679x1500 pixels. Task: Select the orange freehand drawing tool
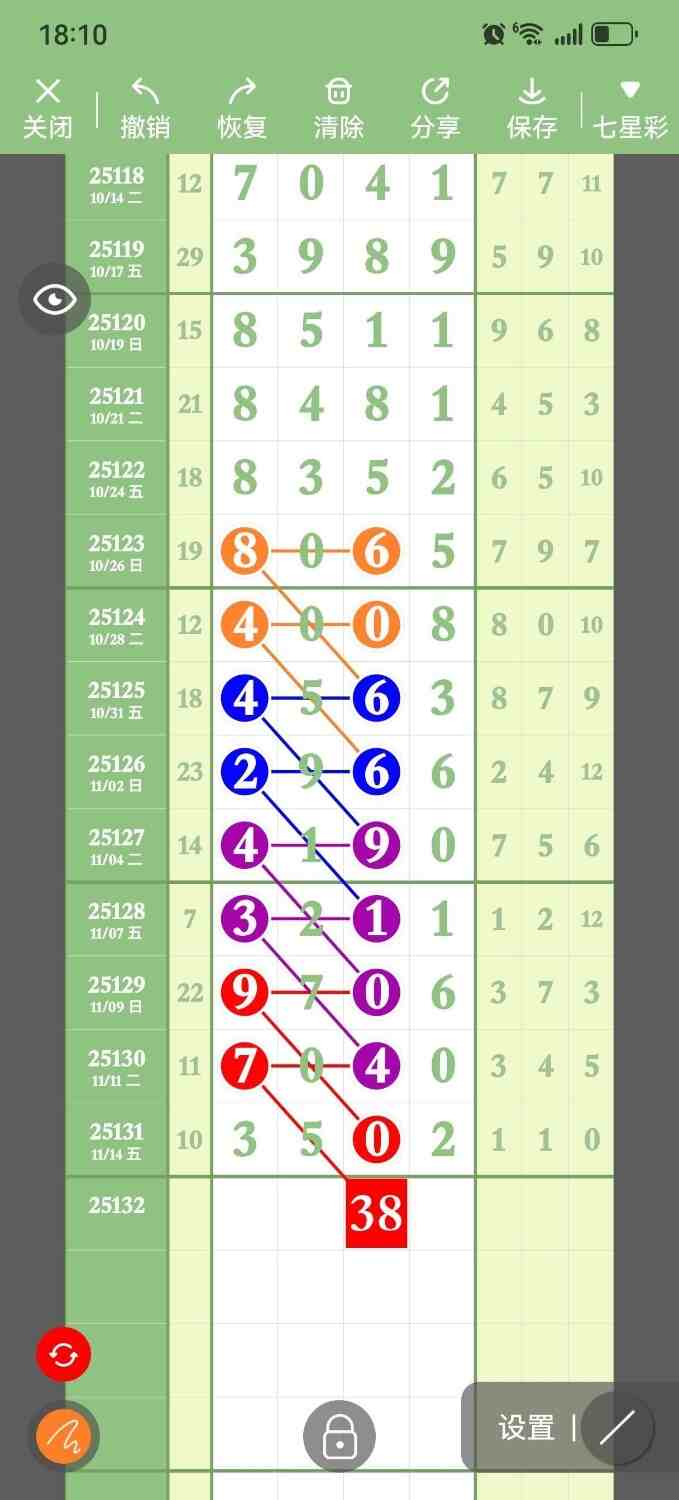pos(63,1437)
